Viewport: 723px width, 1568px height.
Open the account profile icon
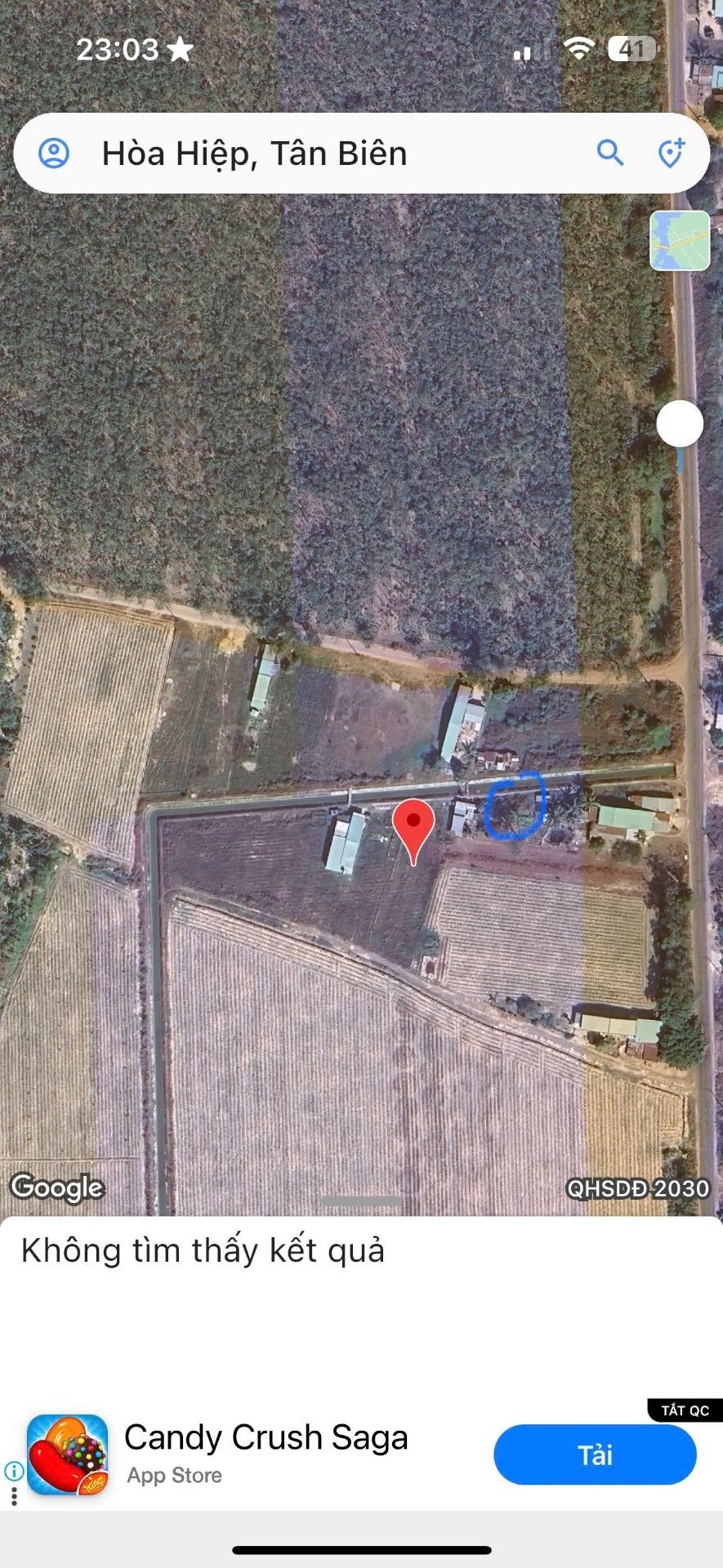[55, 154]
